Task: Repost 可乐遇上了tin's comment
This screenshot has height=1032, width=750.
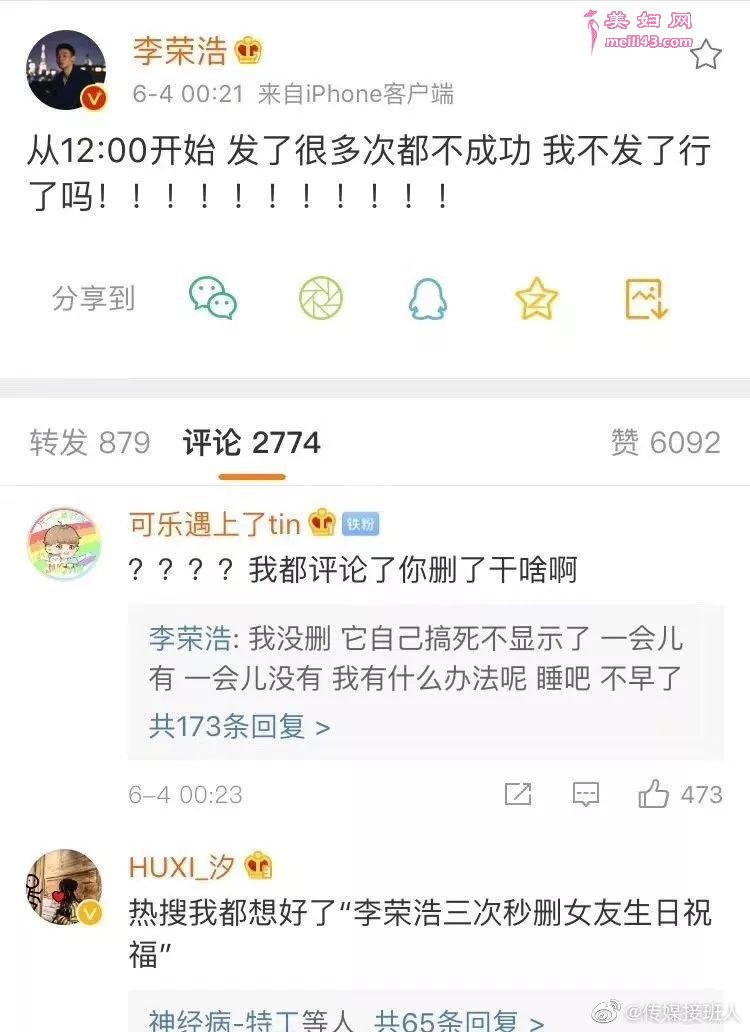Action: tap(518, 794)
